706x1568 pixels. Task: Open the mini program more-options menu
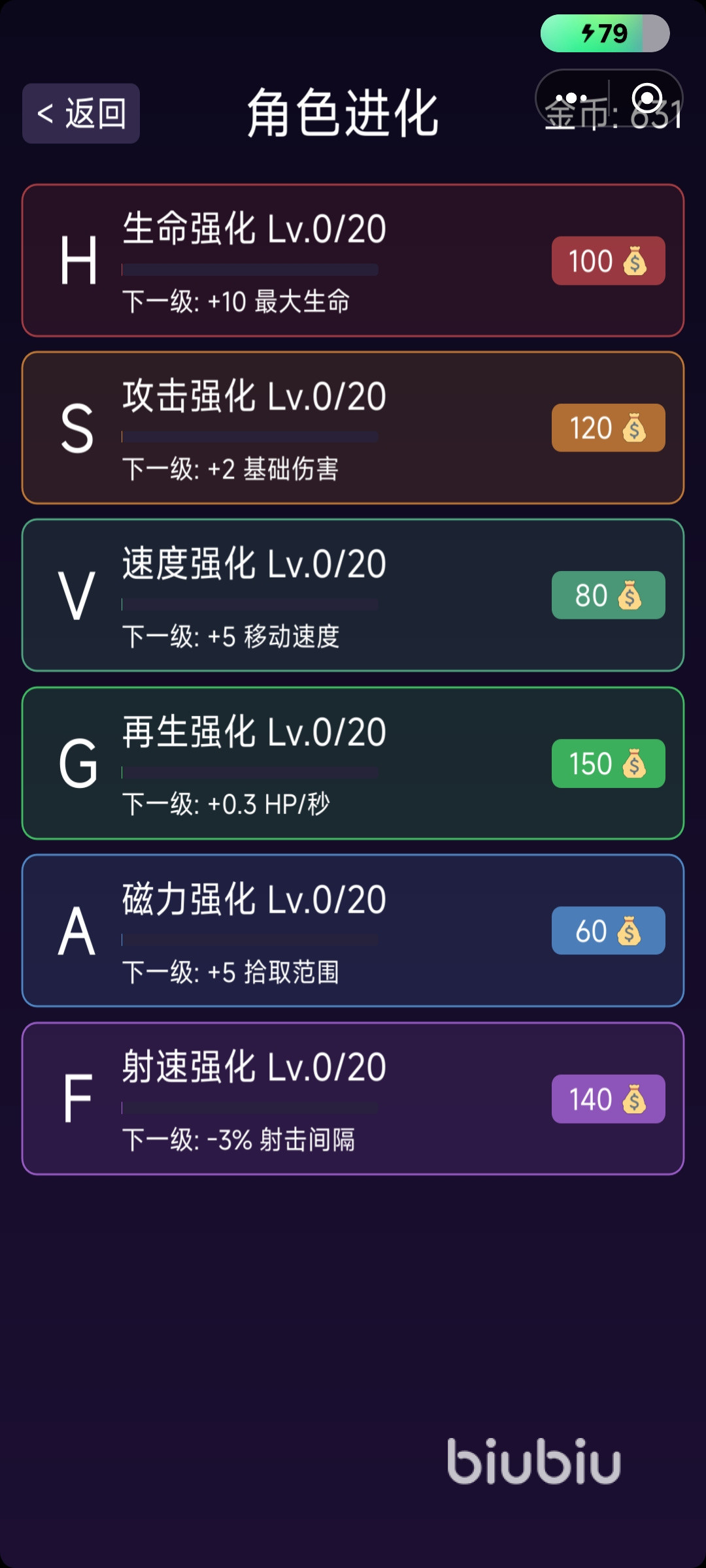pos(571,99)
